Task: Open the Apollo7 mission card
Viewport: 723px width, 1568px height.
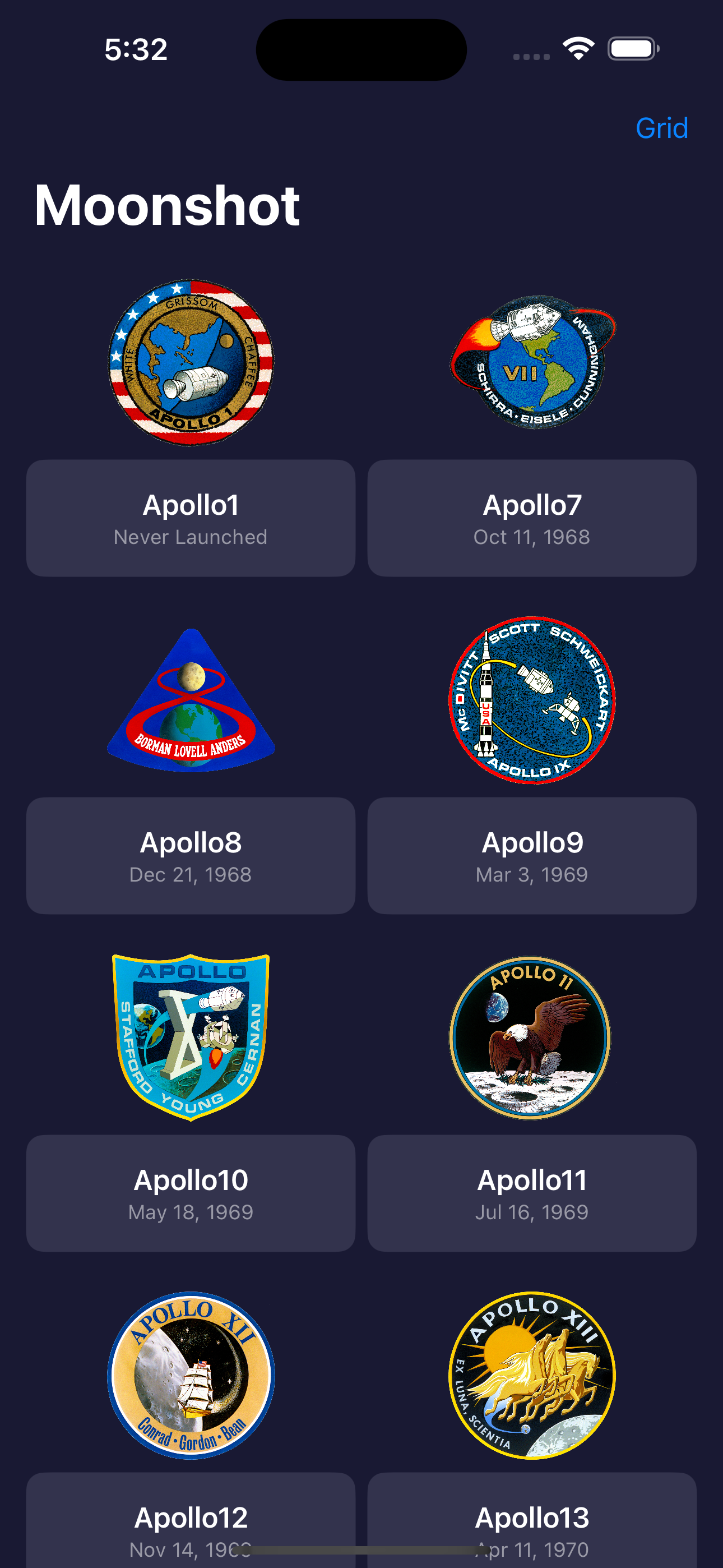Action: click(532, 426)
